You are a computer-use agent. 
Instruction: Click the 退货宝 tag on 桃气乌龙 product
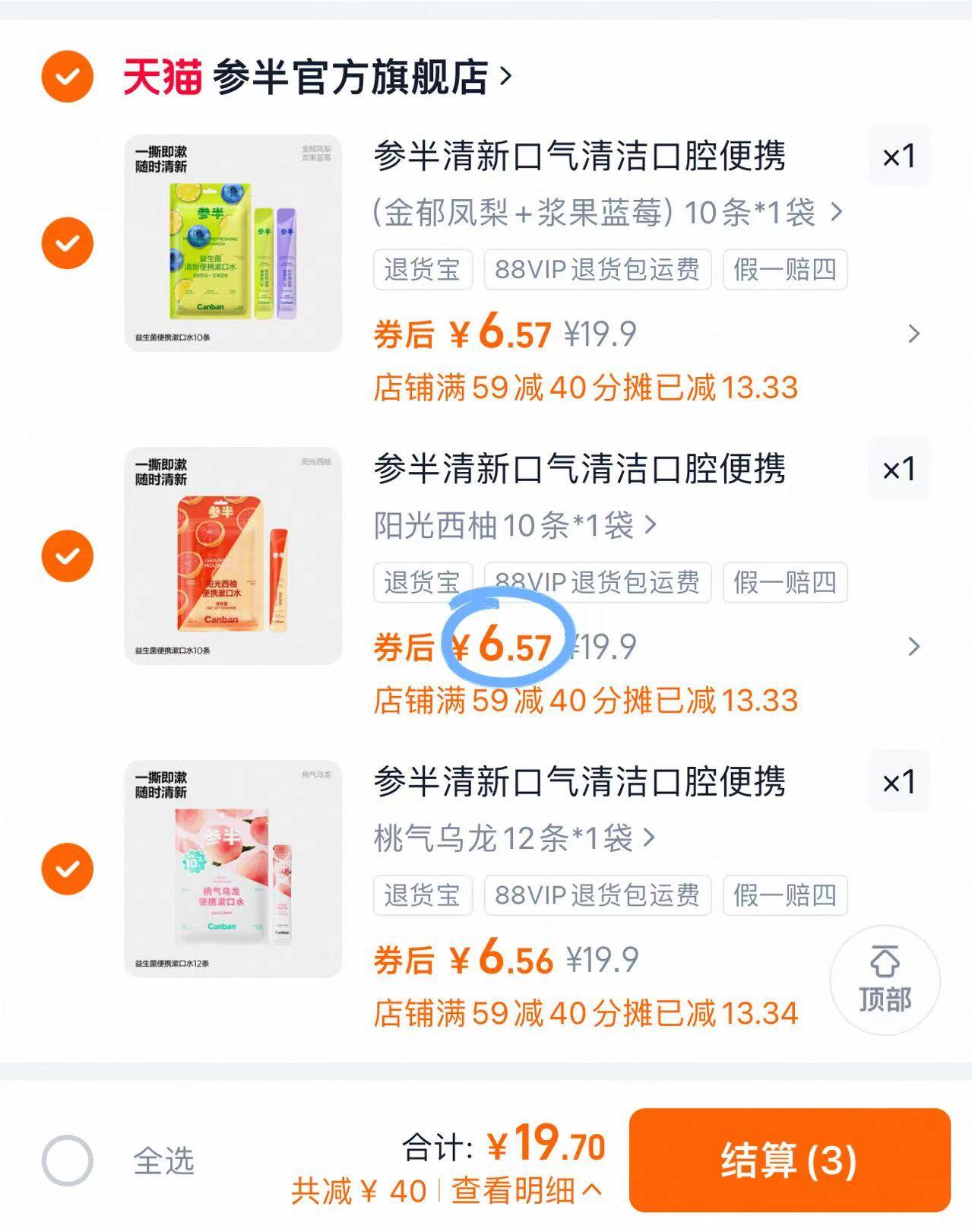(423, 895)
